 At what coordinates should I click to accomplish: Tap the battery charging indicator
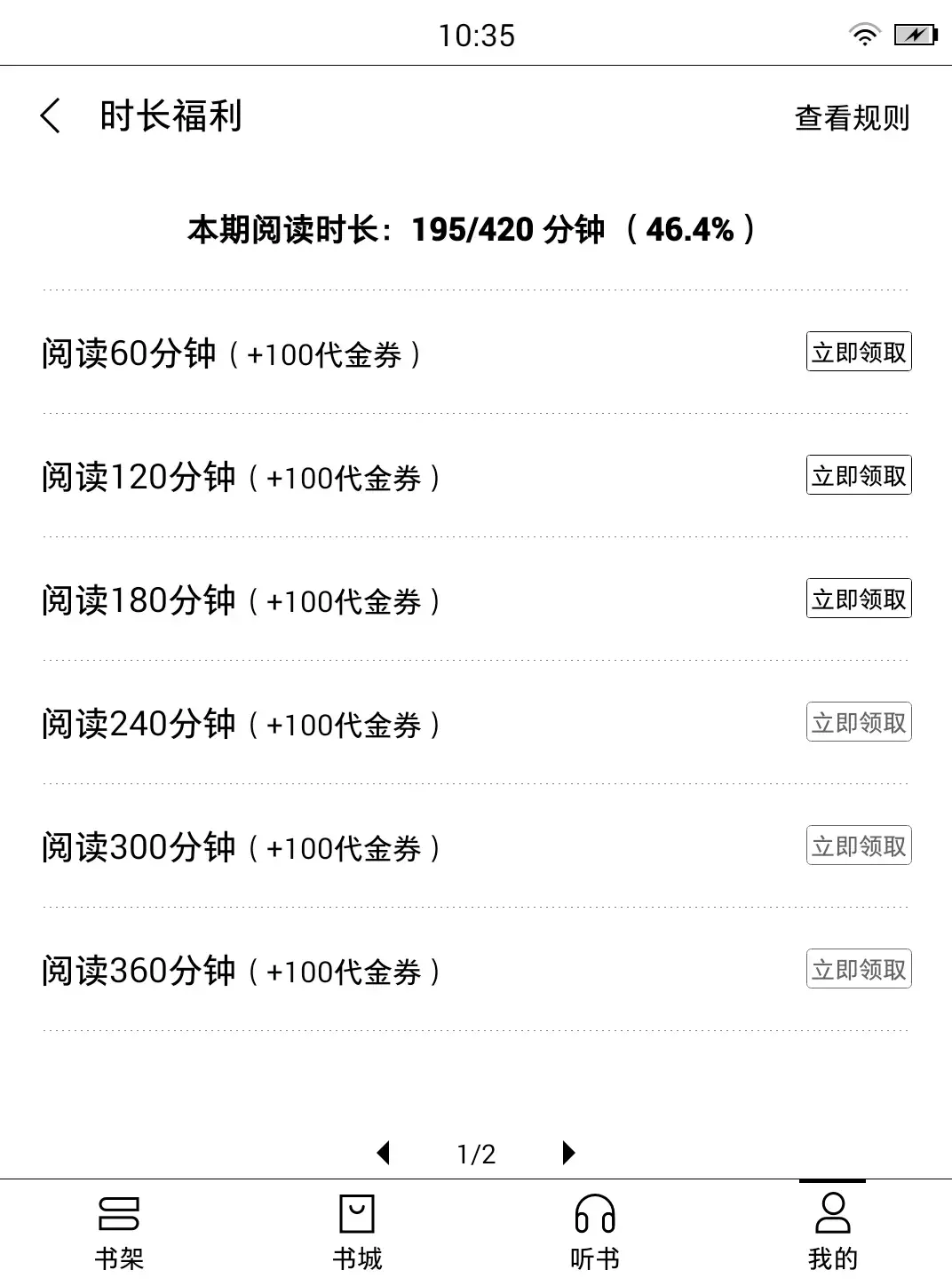tap(915, 33)
